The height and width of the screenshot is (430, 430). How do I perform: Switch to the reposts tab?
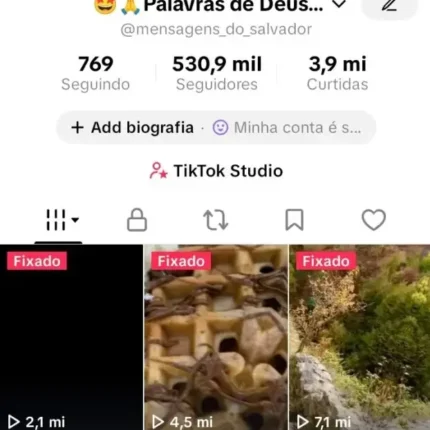pos(216,220)
